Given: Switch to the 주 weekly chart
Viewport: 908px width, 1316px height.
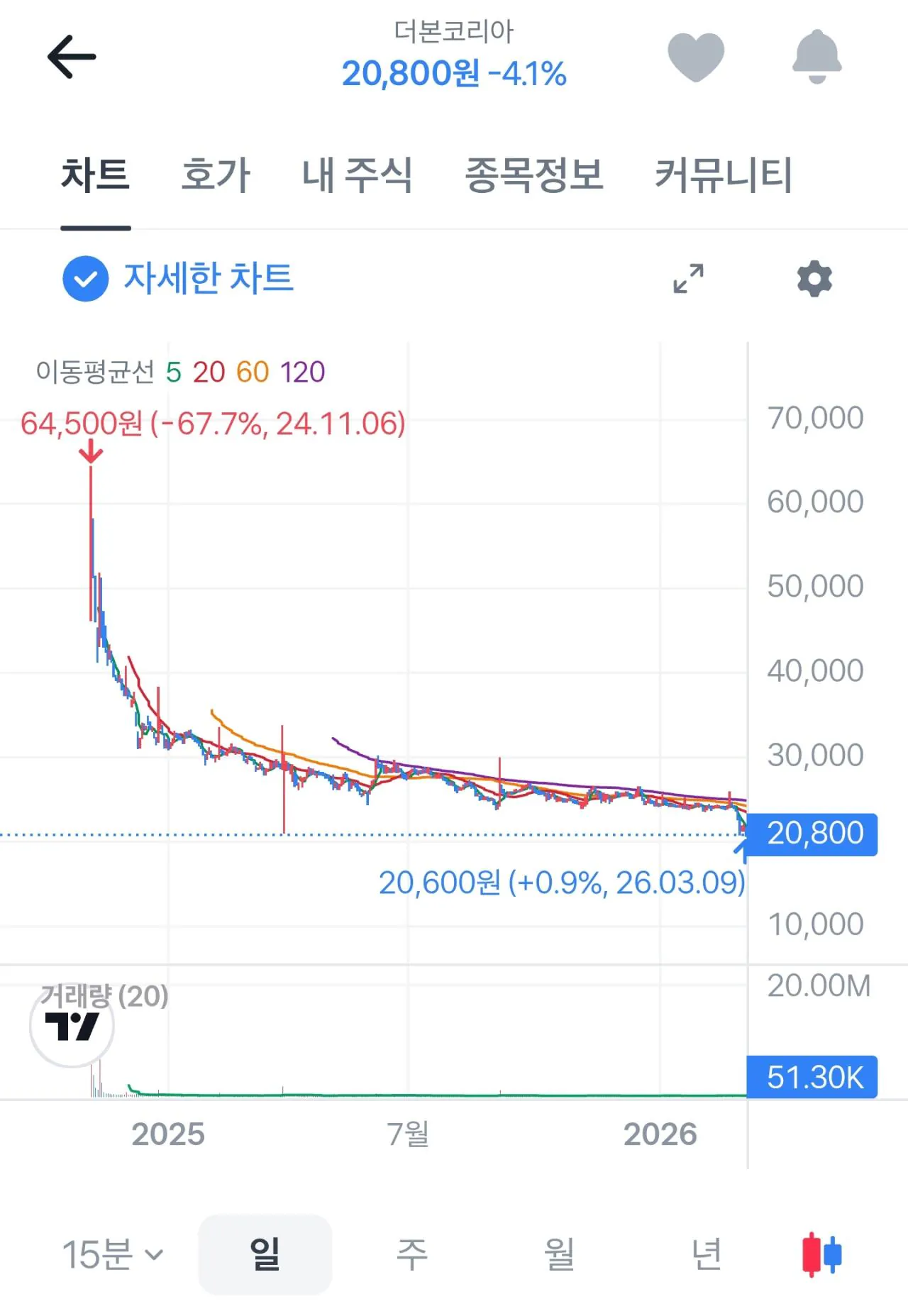Looking at the screenshot, I should coord(412,1254).
